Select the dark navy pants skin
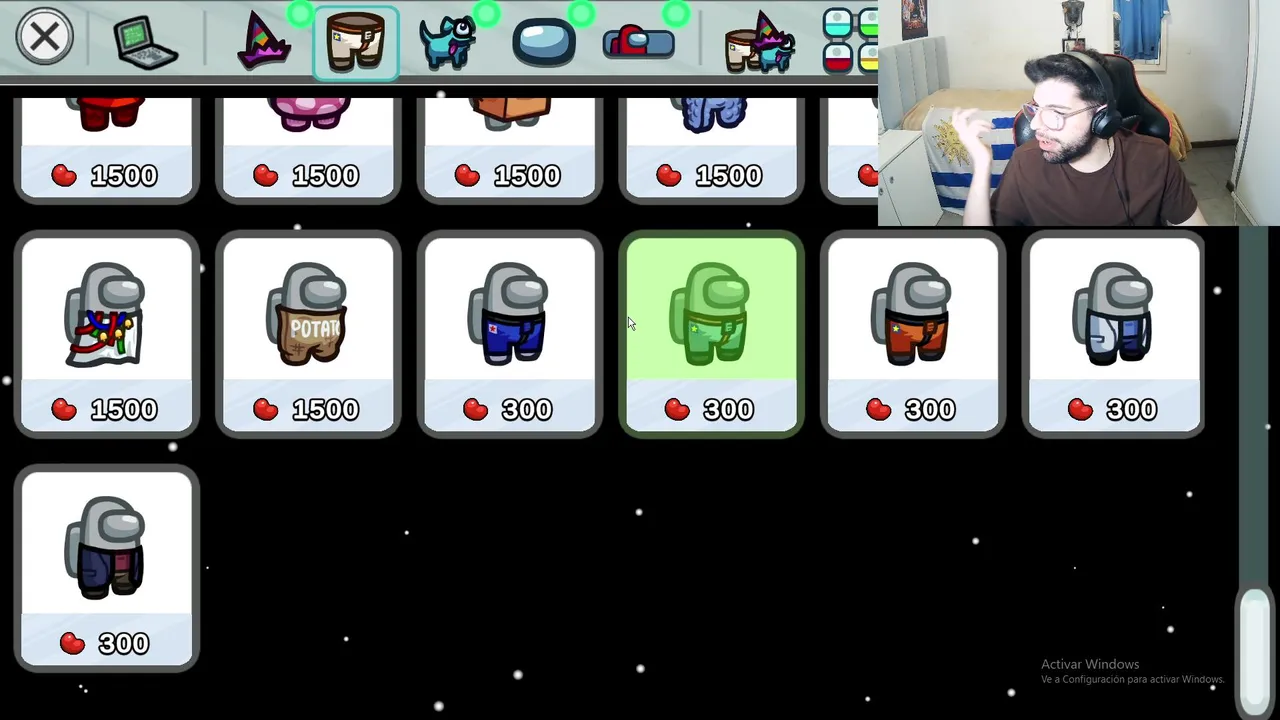Screen dimensions: 1280x720 click(107, 568)
